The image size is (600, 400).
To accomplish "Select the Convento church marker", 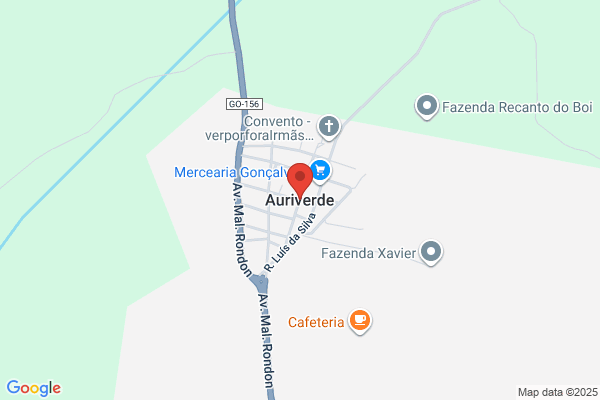I will 329,127.
